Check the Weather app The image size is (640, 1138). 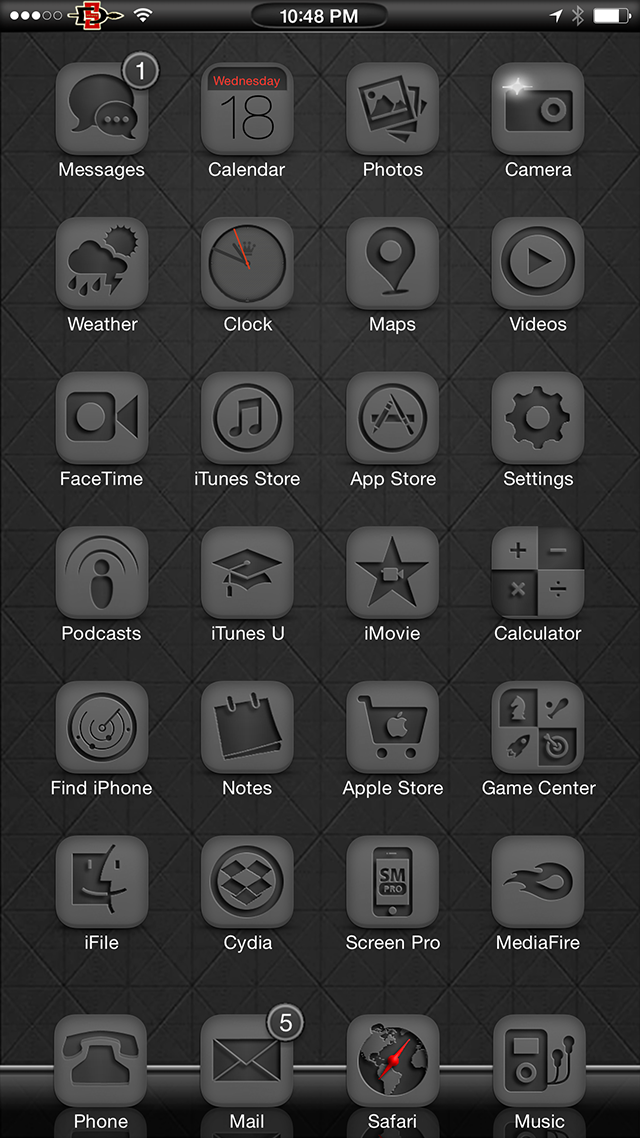pos(101,263)
